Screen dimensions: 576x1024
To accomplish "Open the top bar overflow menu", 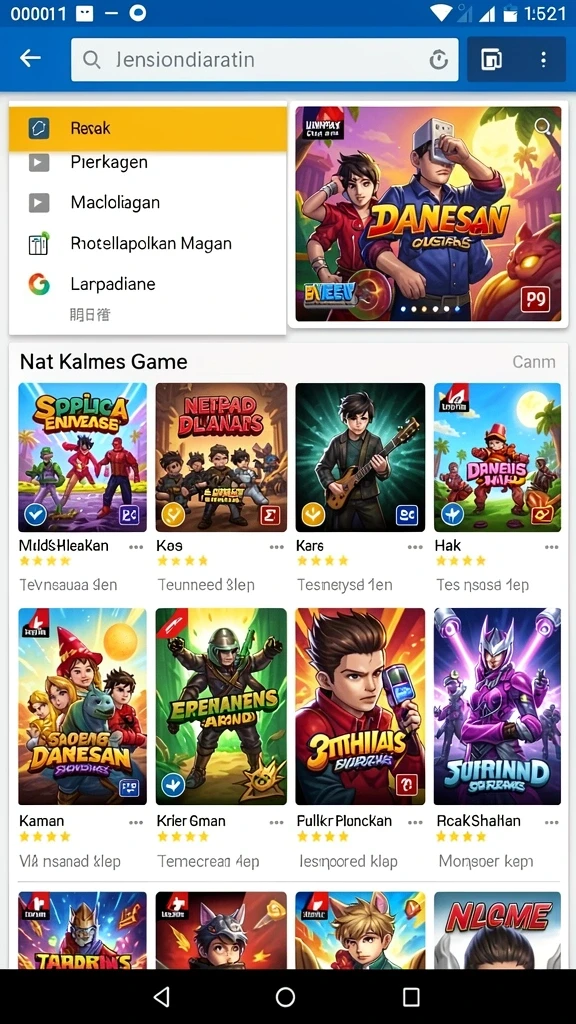I will pos(543,59).
